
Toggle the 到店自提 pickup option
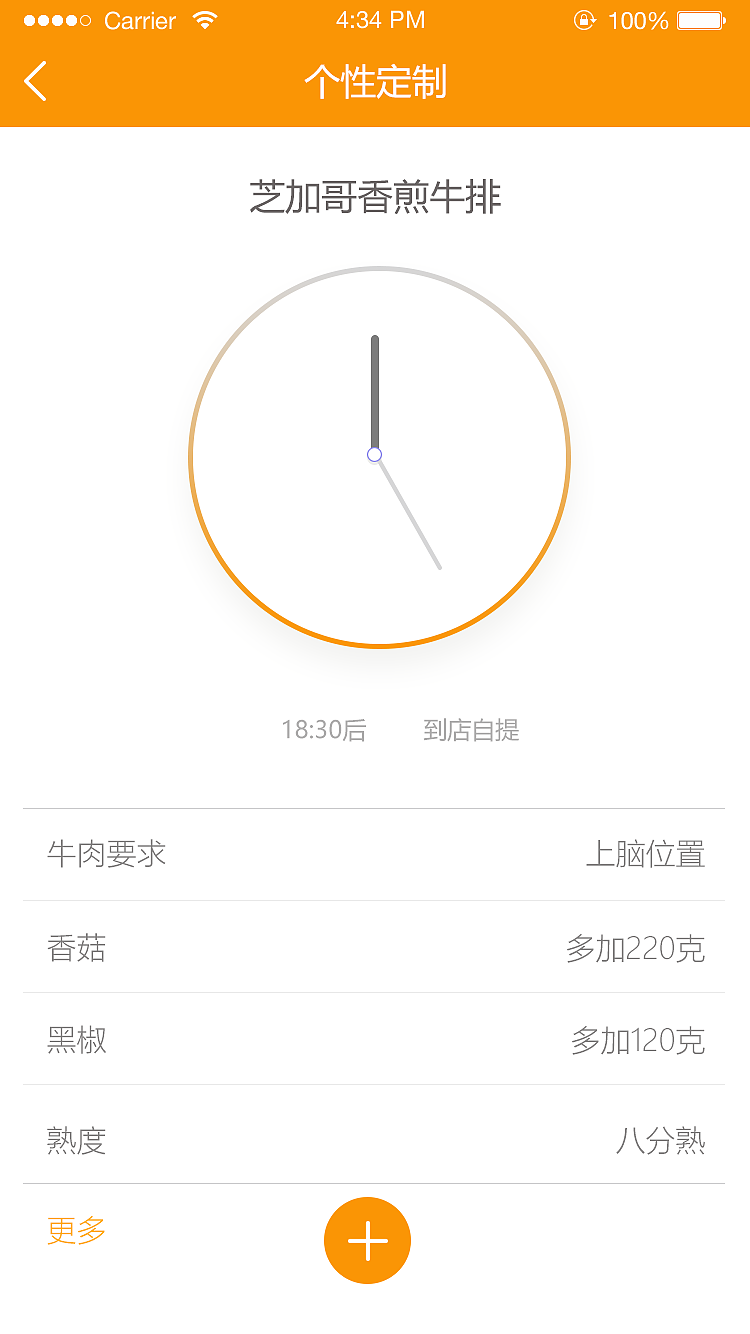tap(471, 731)
